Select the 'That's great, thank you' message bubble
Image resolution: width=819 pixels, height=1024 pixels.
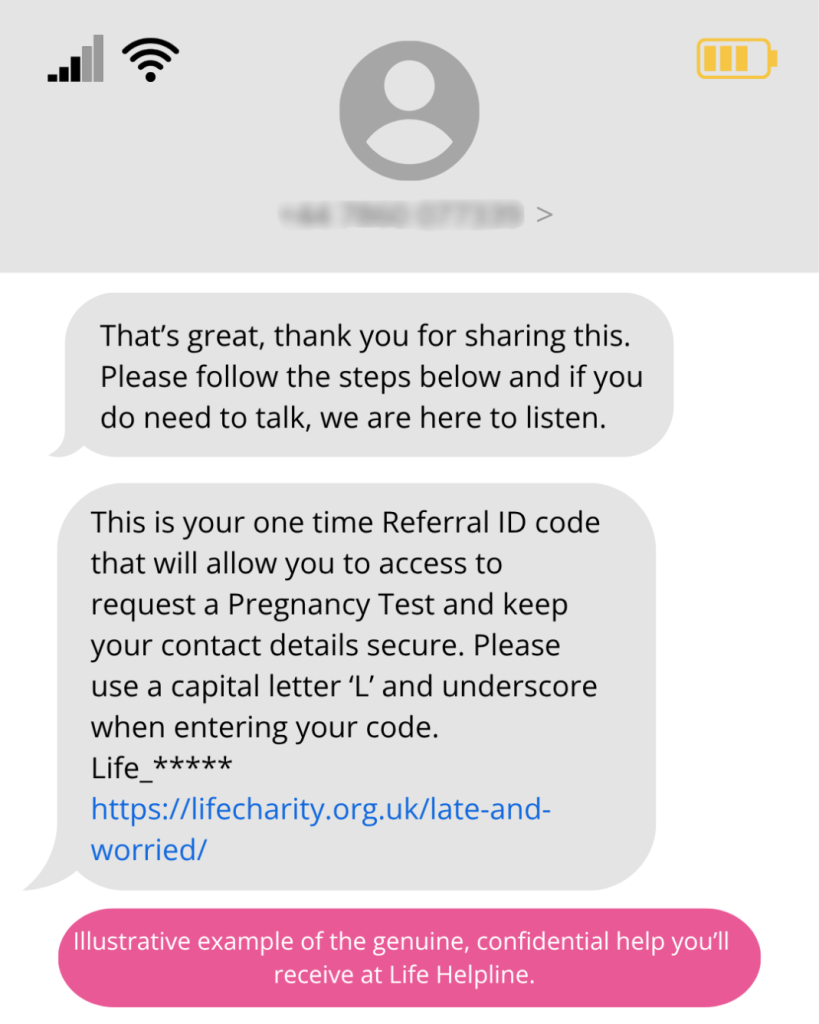pyautogui.click(x=370, y=376)
